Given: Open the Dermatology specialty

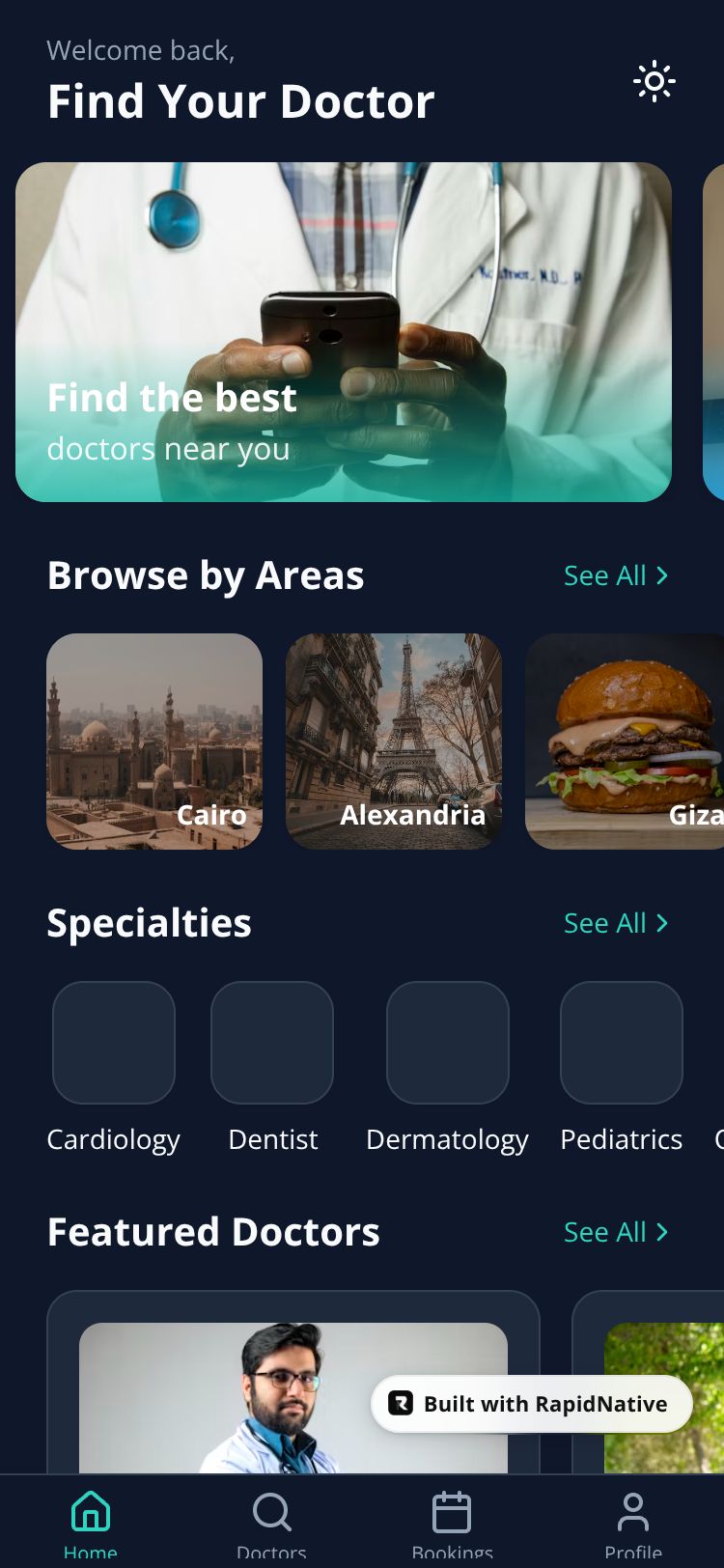Looking at the screenshot, I should point(447,1043).
